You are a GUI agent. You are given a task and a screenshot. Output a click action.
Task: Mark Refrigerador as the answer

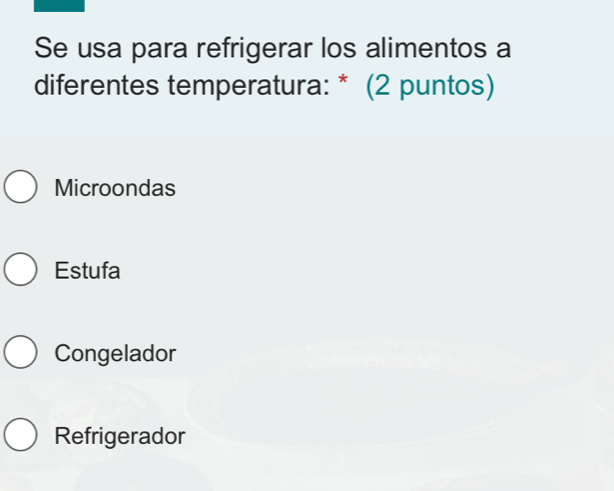click(x=22, y=437)
